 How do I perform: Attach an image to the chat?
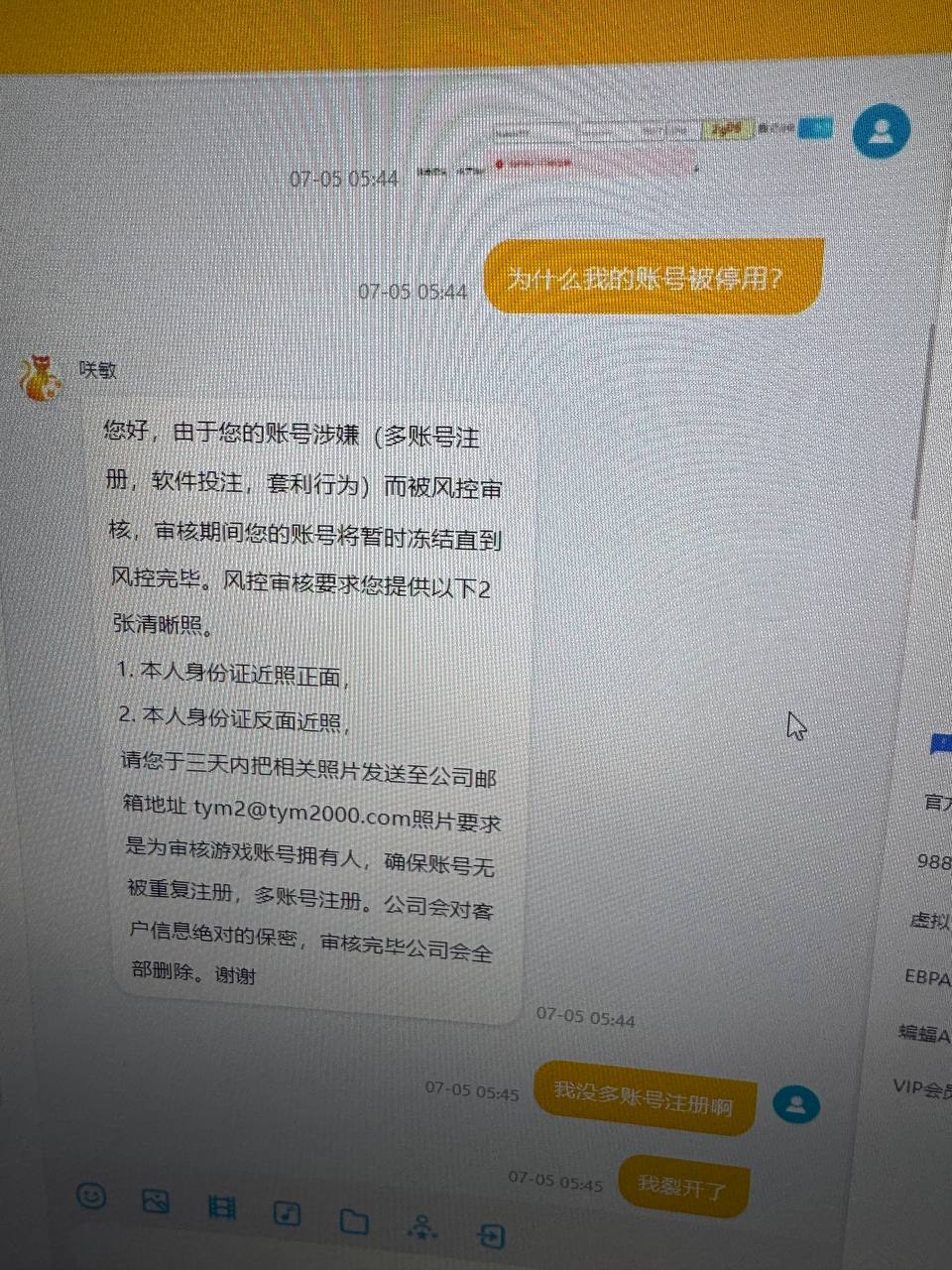tap(156, 1201)
